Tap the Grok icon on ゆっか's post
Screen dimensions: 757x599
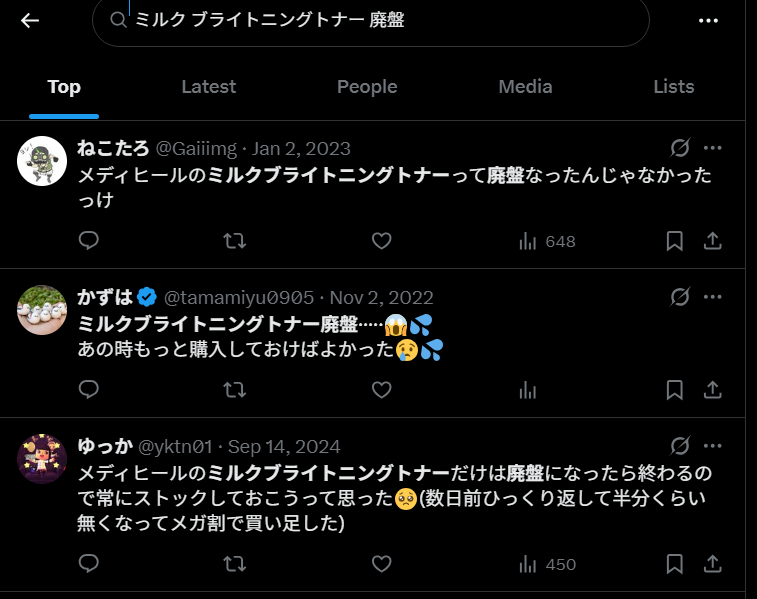pyautogui.click(x=680, y=446)
